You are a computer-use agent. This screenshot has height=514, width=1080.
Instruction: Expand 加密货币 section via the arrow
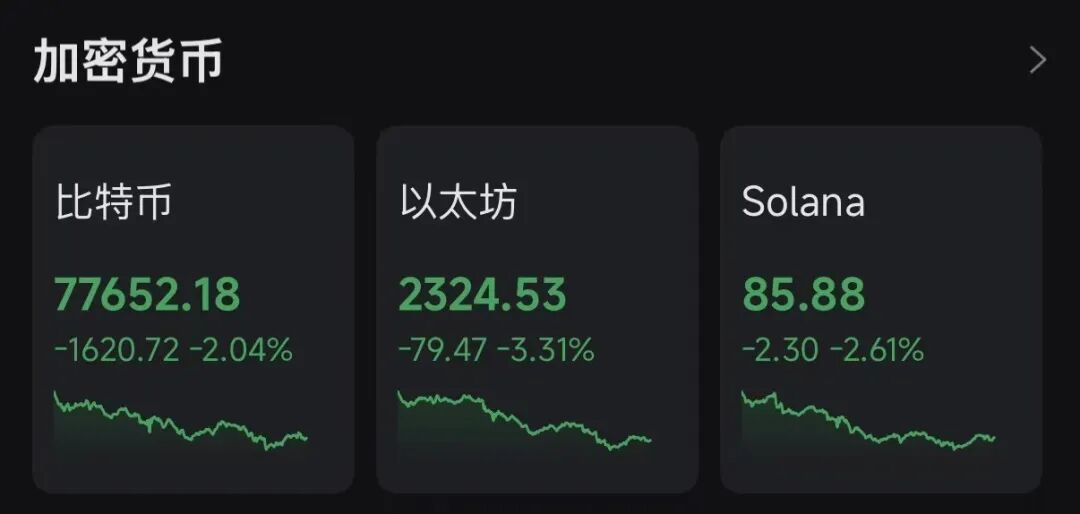click(x=1038, y=61)
